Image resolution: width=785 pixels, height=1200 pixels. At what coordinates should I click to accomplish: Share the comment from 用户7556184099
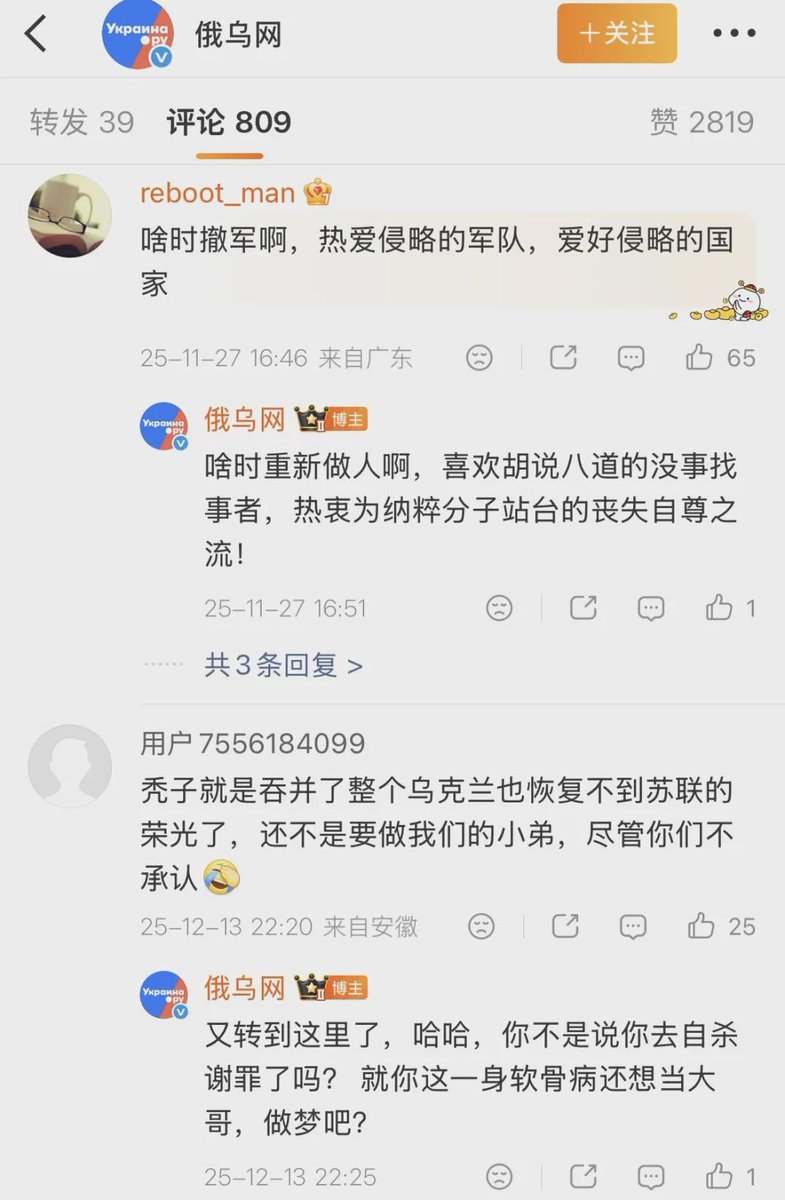tap(566, 926)
